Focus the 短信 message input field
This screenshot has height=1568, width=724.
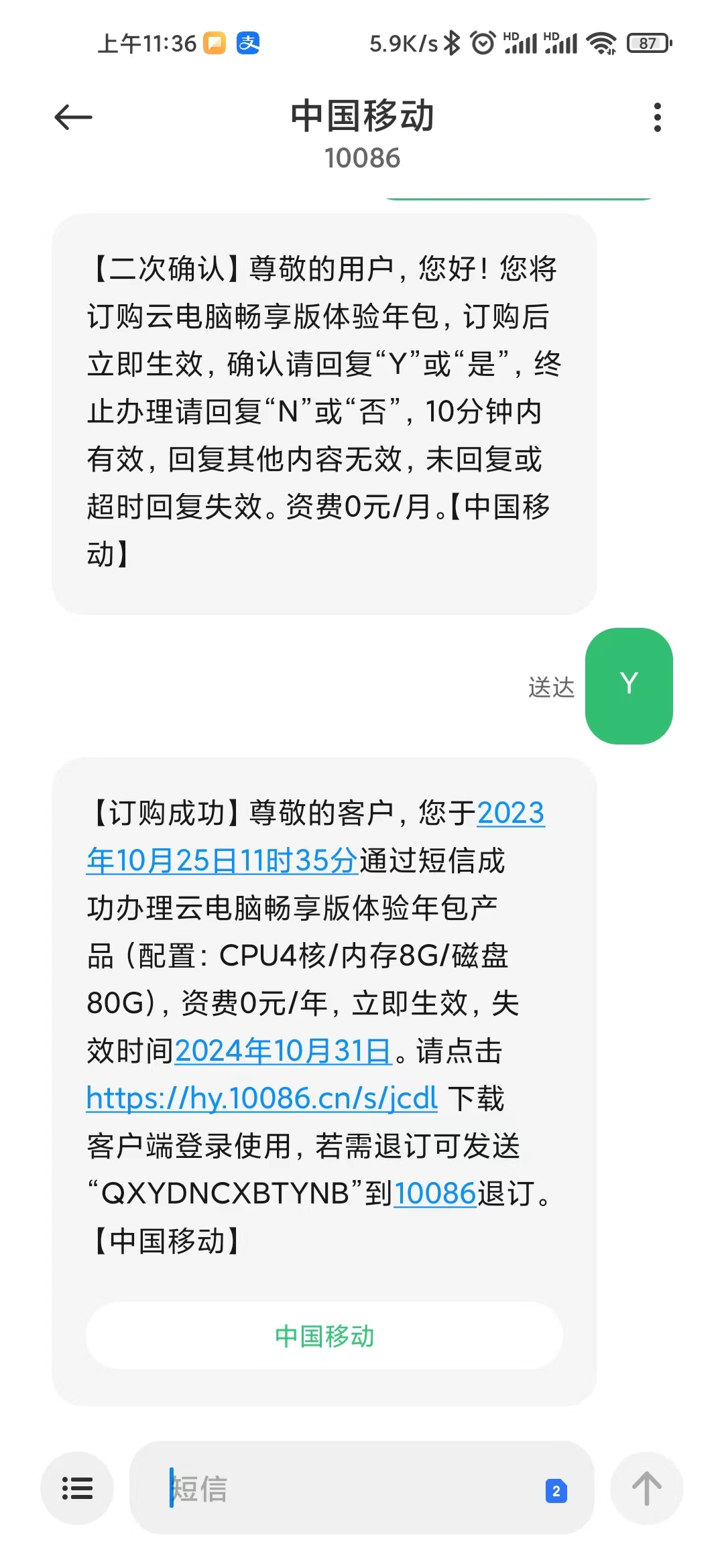tap(349, 1488)
